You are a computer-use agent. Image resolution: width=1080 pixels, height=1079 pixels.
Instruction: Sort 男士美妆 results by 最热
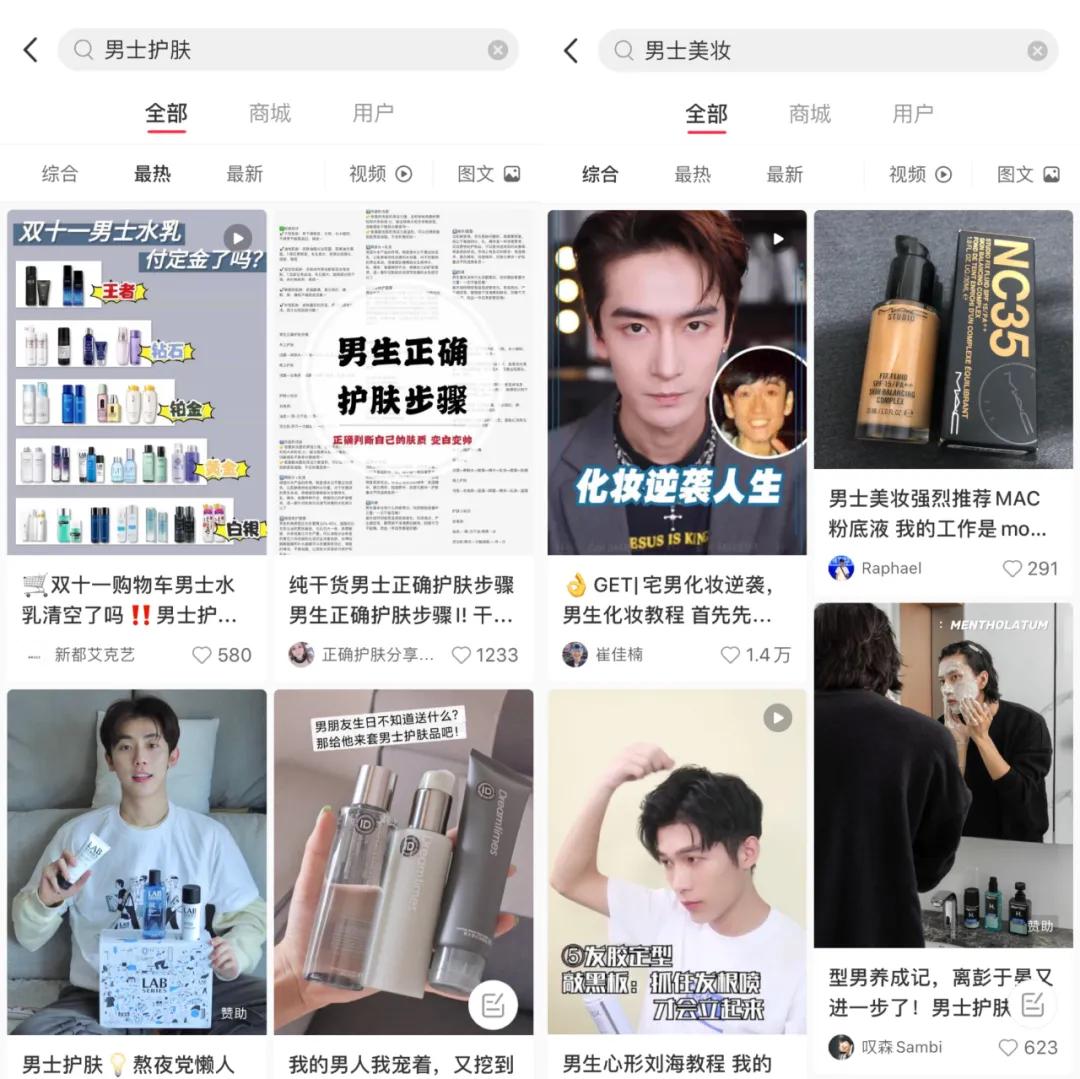[x=692, y=174]
